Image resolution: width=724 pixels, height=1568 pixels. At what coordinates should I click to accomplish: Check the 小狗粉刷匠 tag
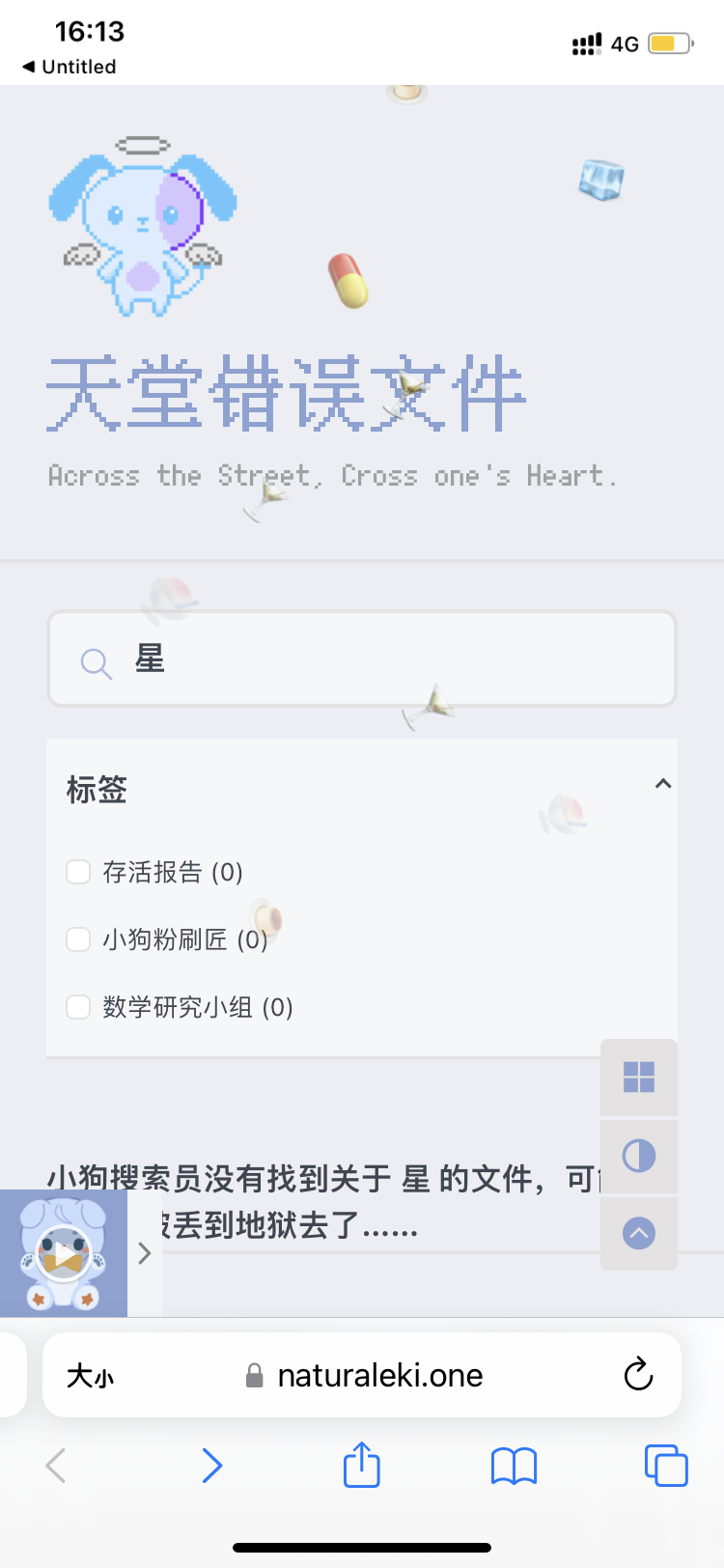coord(78,939)
